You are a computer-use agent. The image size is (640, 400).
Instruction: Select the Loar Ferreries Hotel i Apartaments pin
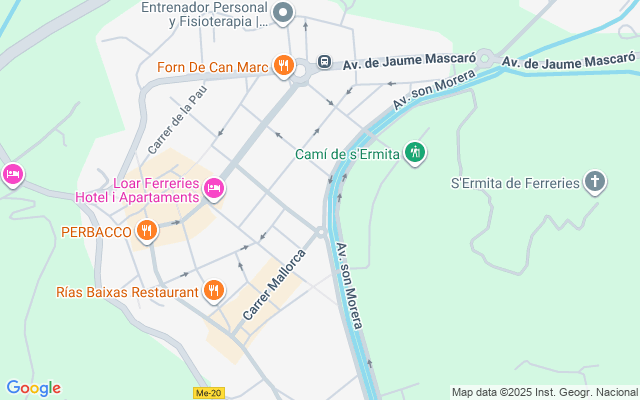click(x=213, y=188)
